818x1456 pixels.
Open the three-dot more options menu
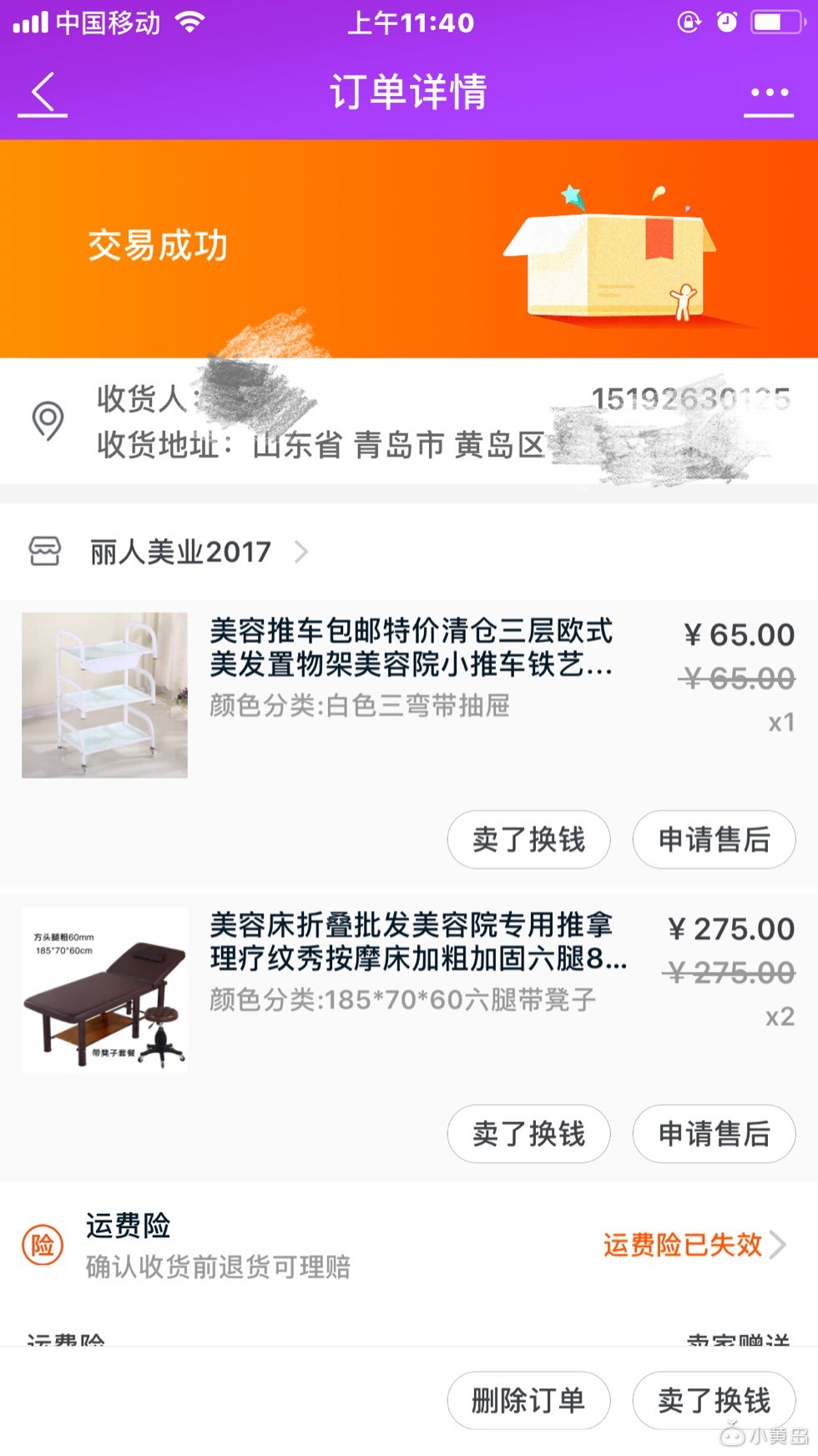click(769, 93)
